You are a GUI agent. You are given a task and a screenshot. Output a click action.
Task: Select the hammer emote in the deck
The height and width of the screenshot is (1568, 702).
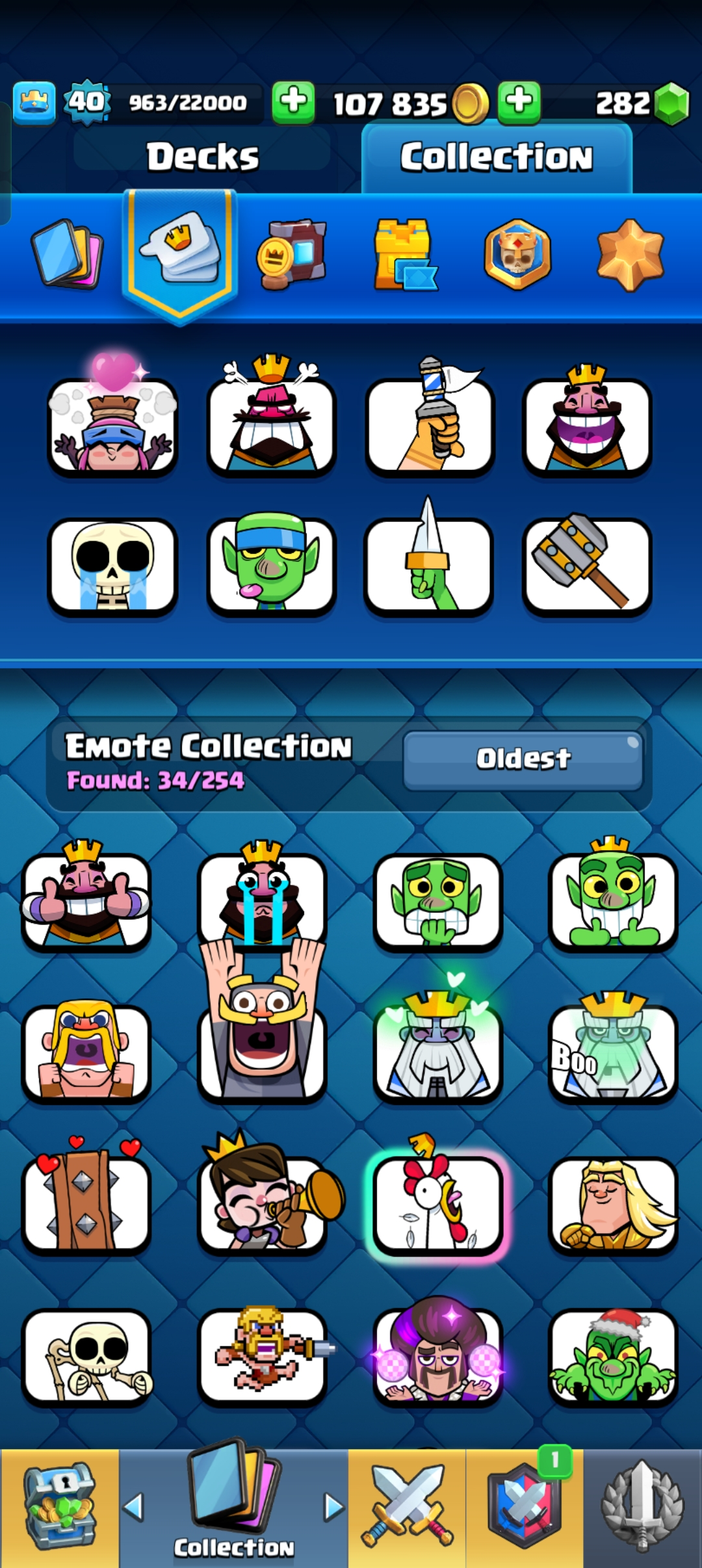[586, 563]
